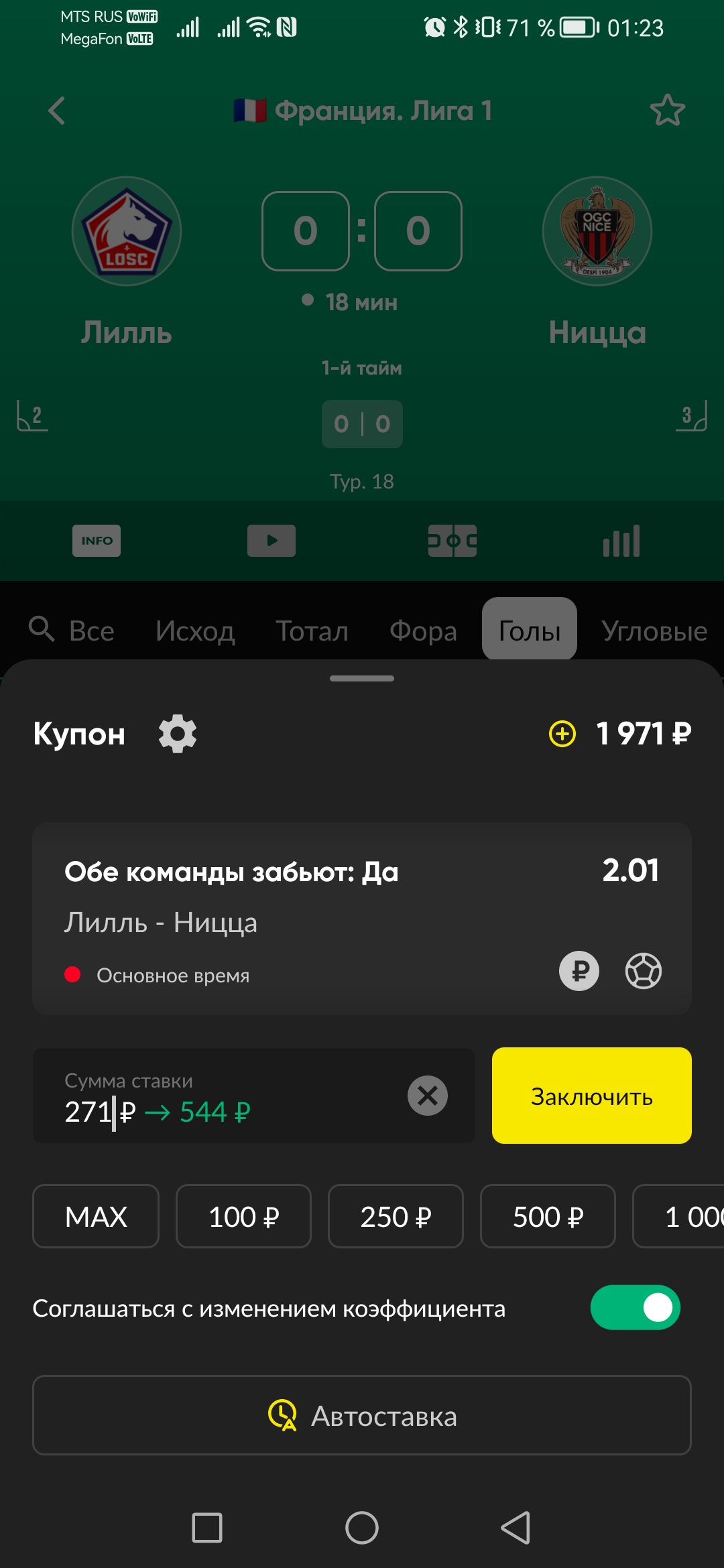The image size is (724, 1568).
Task: Toggle Соглашаться с изменением коэффициента switch
Action: pyautogui.click(x=636, y=1307)
